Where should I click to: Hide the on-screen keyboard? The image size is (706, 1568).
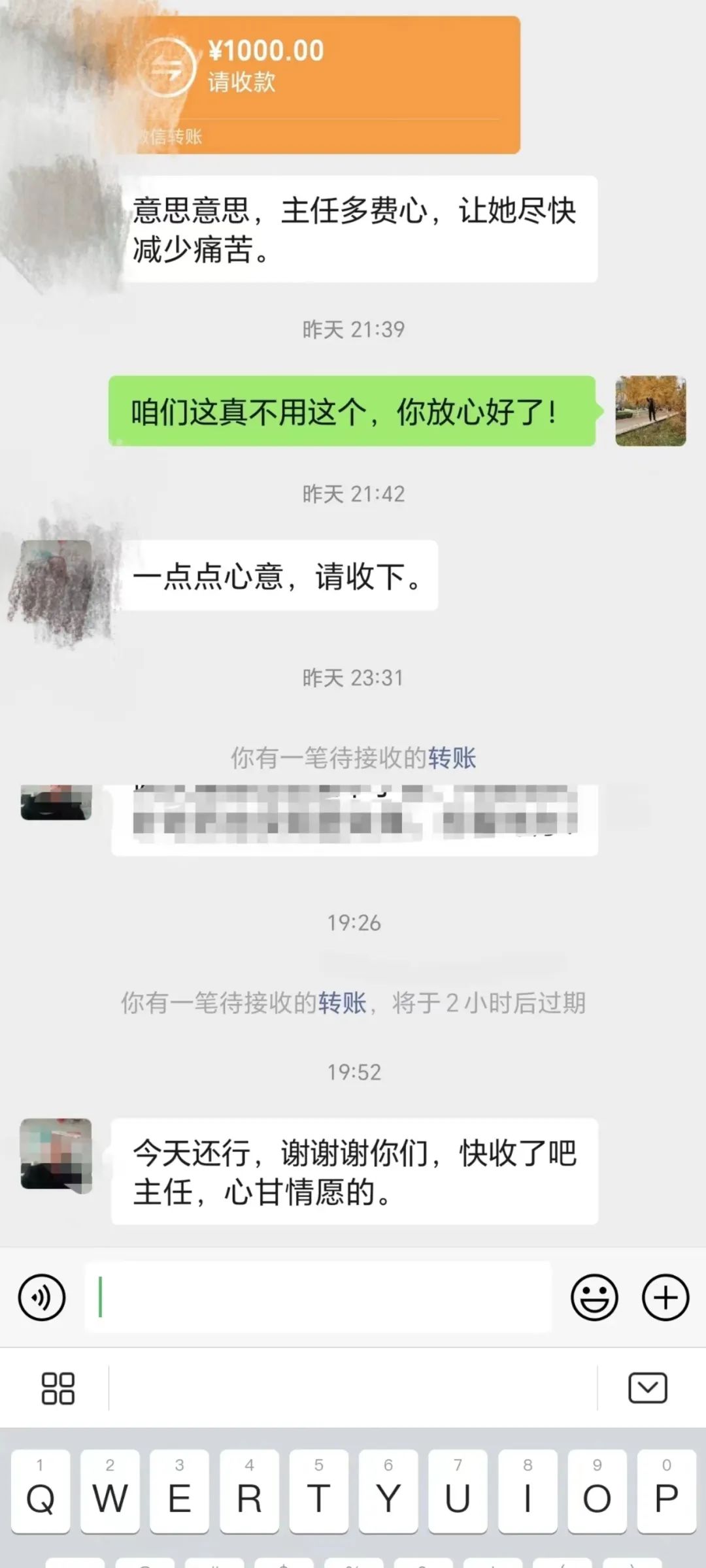click(647, 1388)
